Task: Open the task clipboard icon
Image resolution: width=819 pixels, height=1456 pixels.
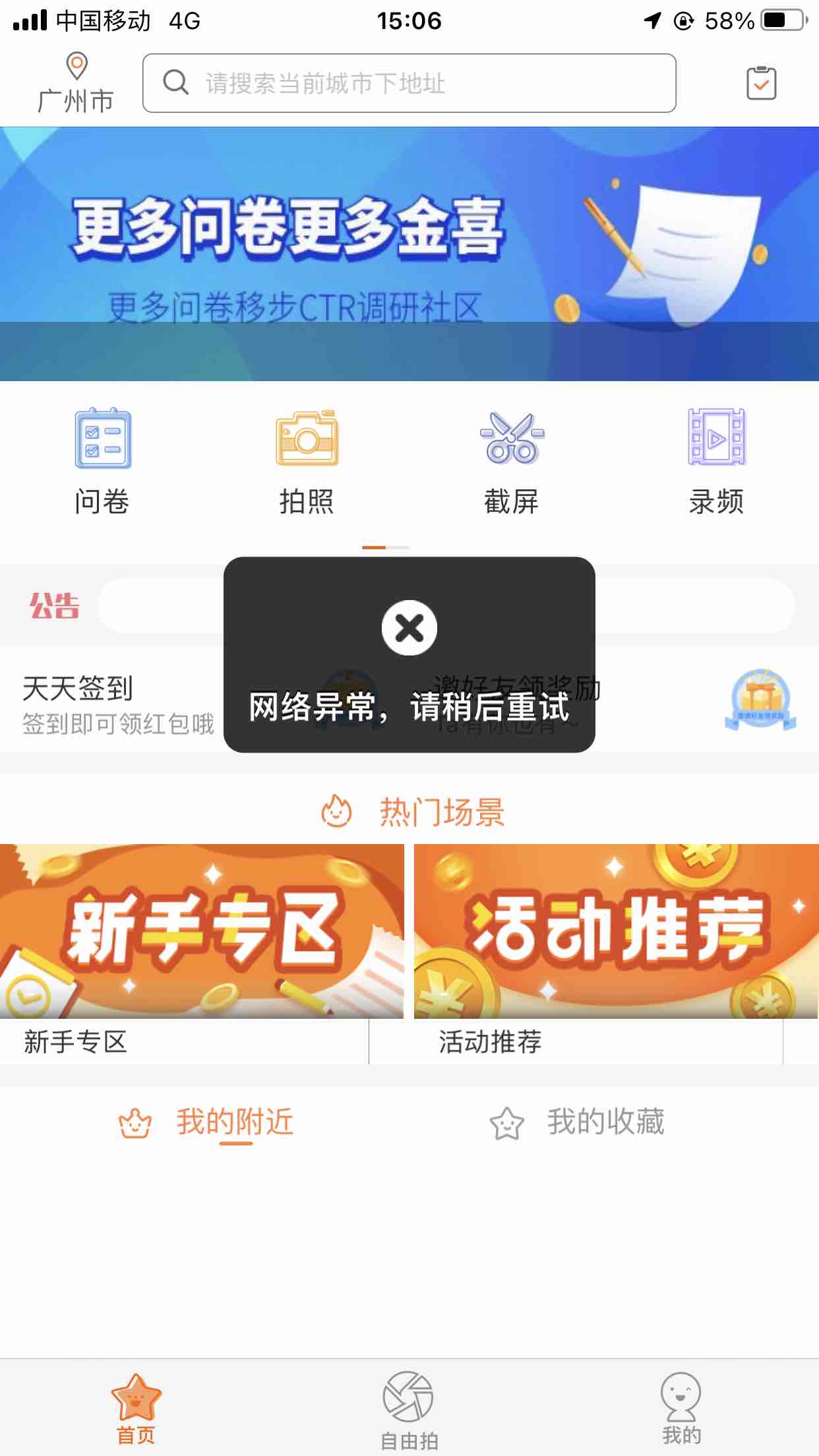Action: 761,83
